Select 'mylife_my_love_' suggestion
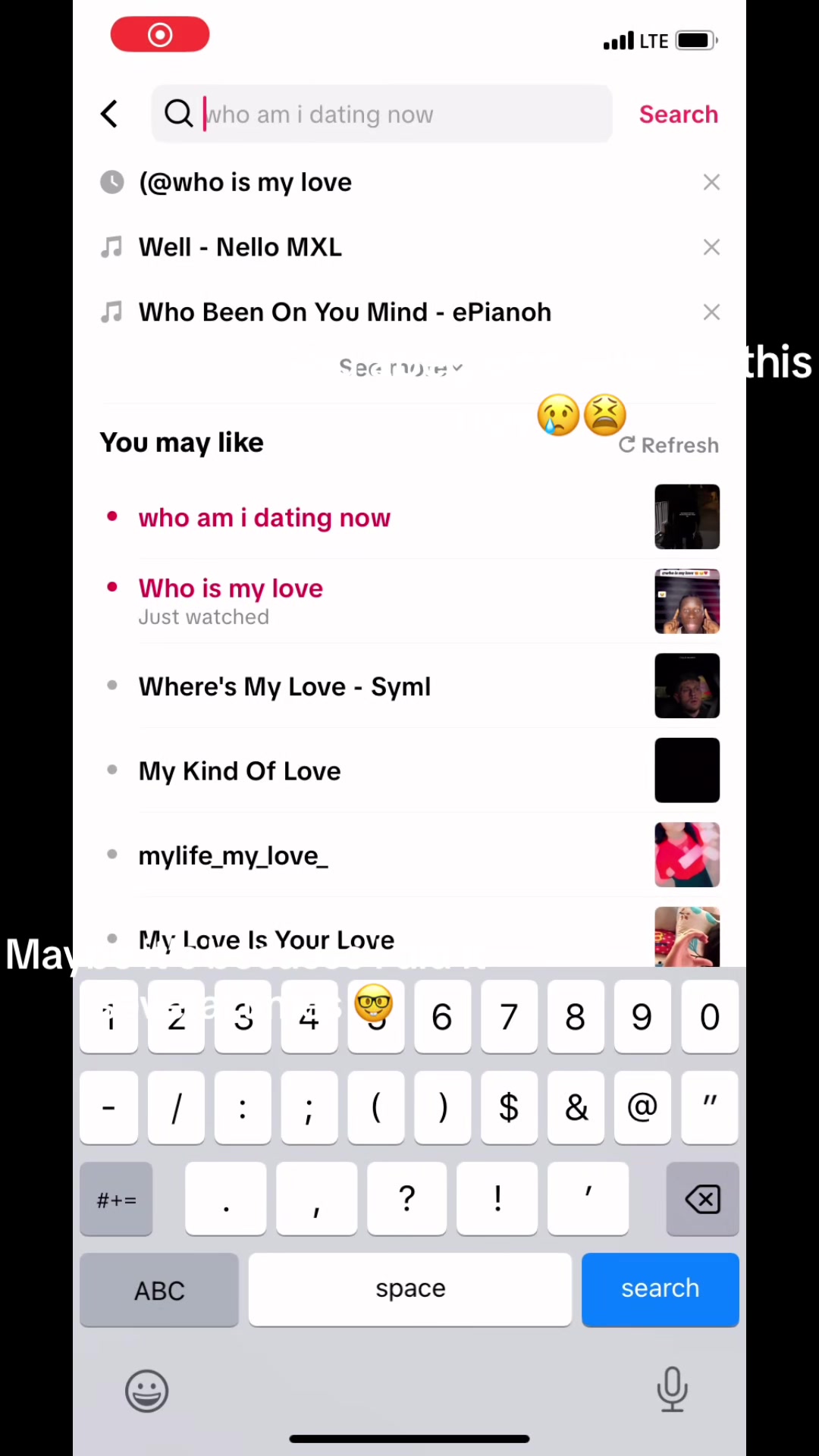This screenshot has width=819, height=1456. point(233,856)
